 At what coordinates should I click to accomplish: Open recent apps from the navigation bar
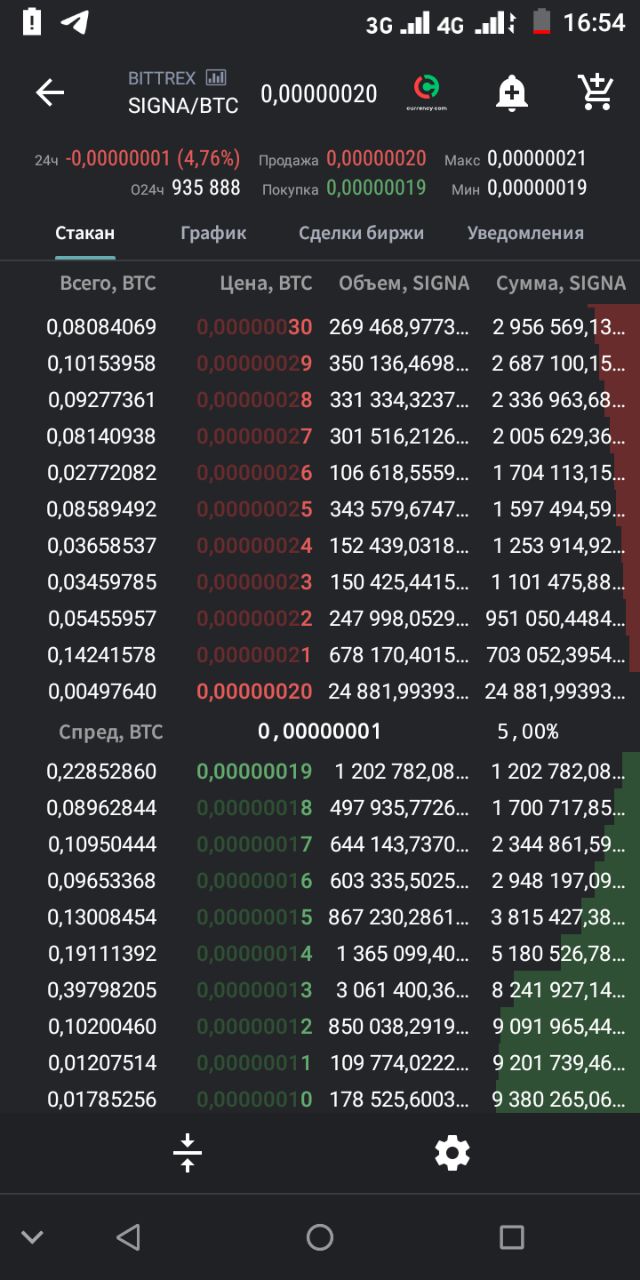coord(511,1237)
